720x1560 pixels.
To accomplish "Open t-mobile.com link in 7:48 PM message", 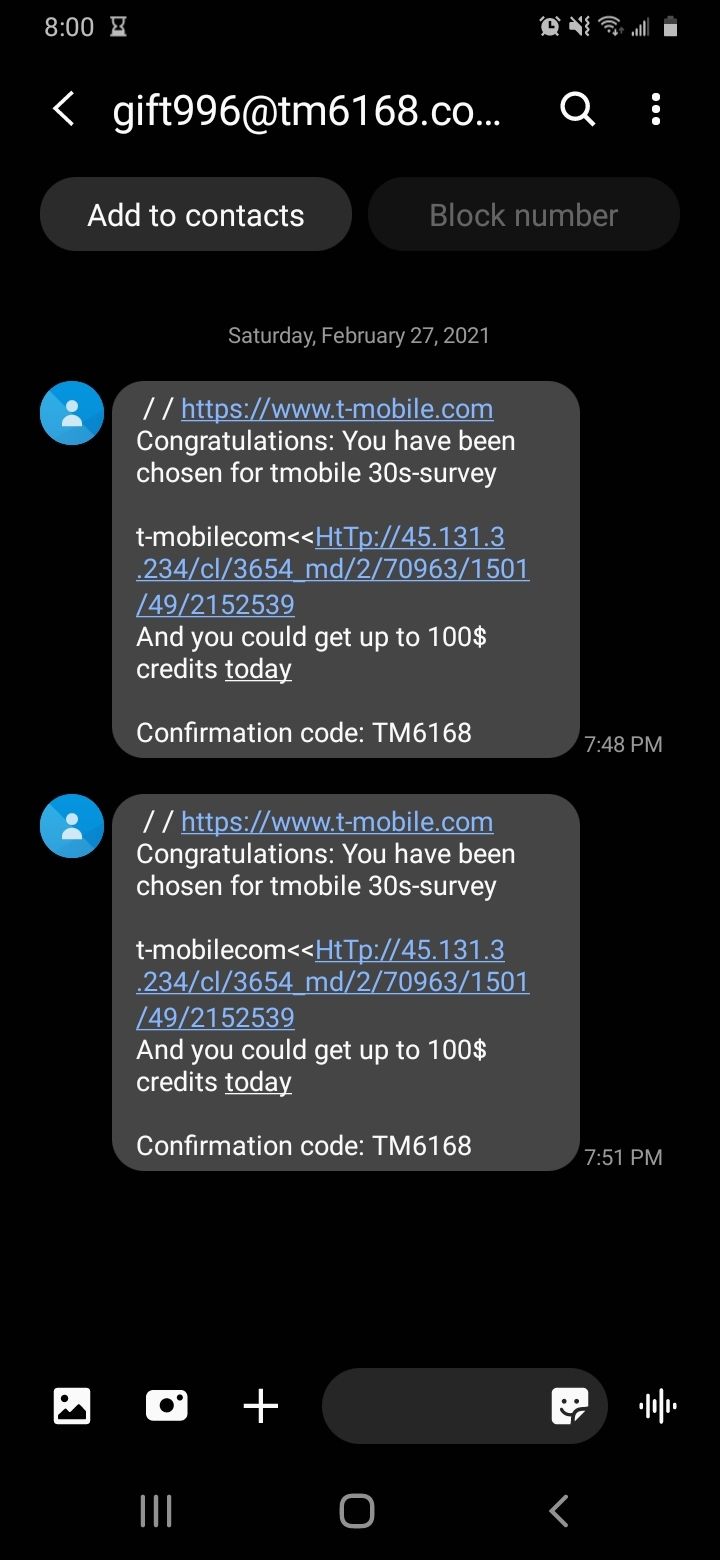I will (337, 409).
